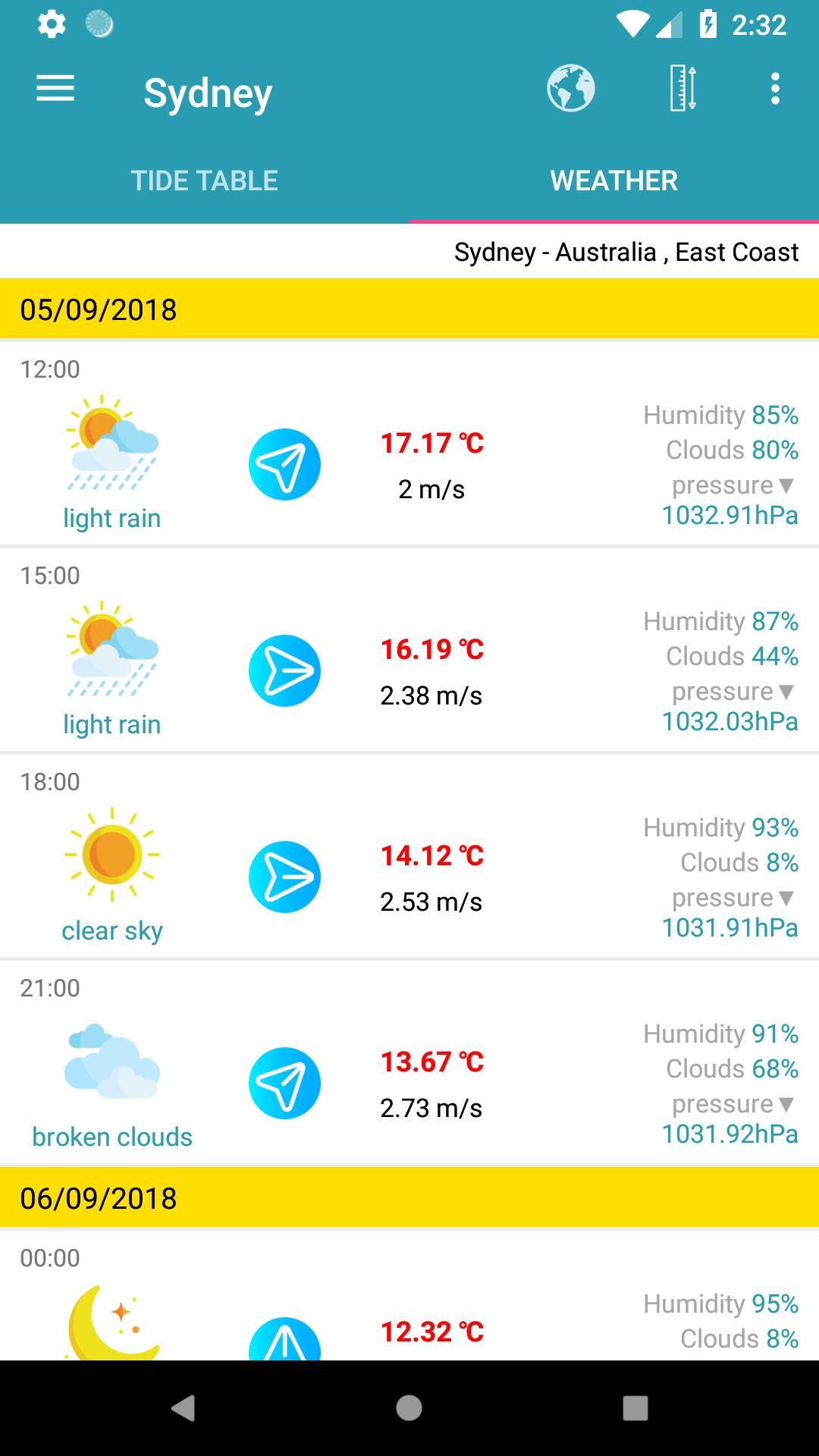819x1456 pixels.
Task: Open the globe location selector icon
Action: click(x=570, y=88)
